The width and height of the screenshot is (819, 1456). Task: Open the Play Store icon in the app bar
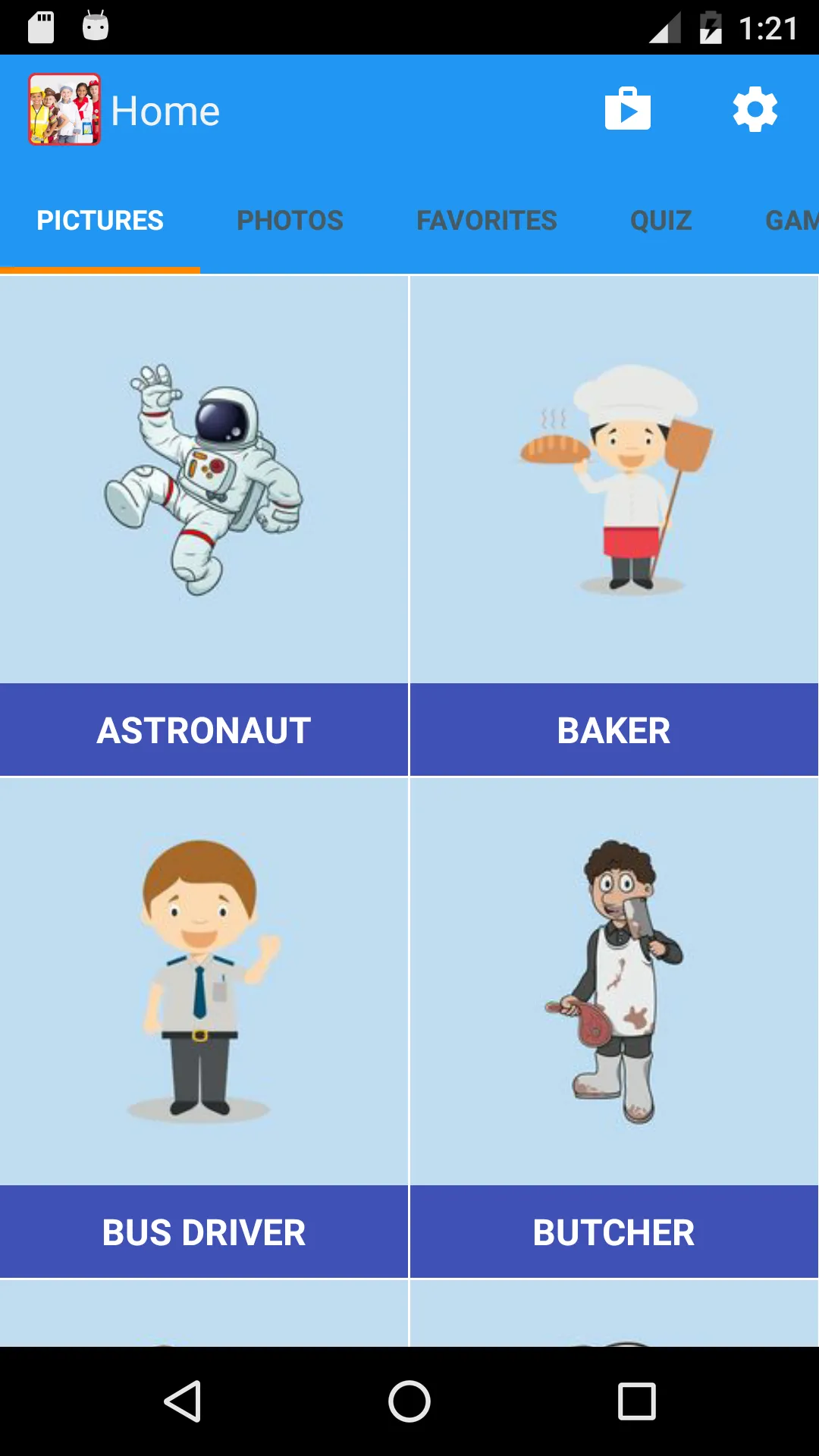pos(628,109)
